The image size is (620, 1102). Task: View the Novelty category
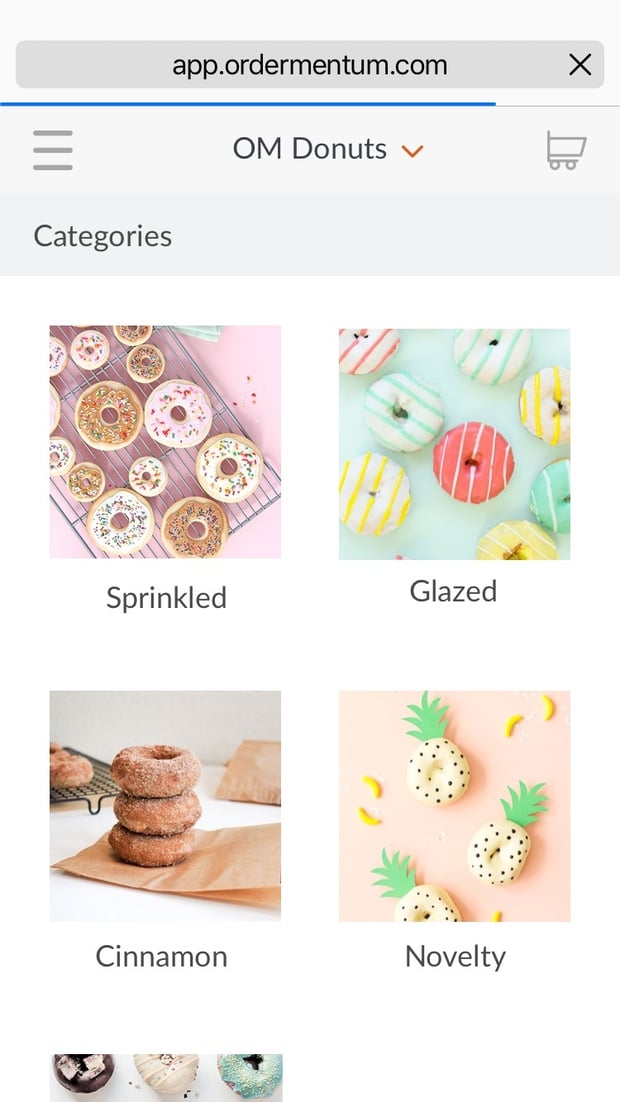(x=454, y=806)
